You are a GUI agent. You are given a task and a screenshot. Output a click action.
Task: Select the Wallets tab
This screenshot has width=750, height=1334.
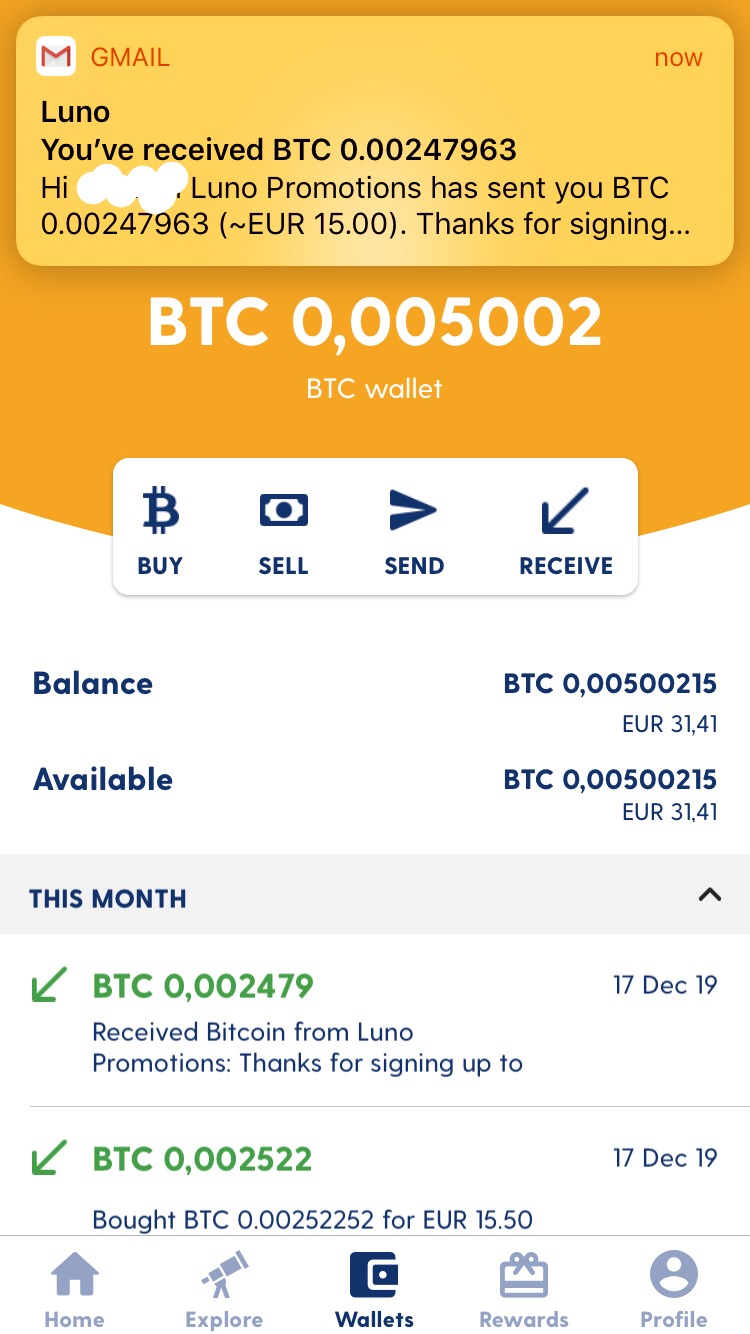pyautogui.click(x=375, y=1289)
